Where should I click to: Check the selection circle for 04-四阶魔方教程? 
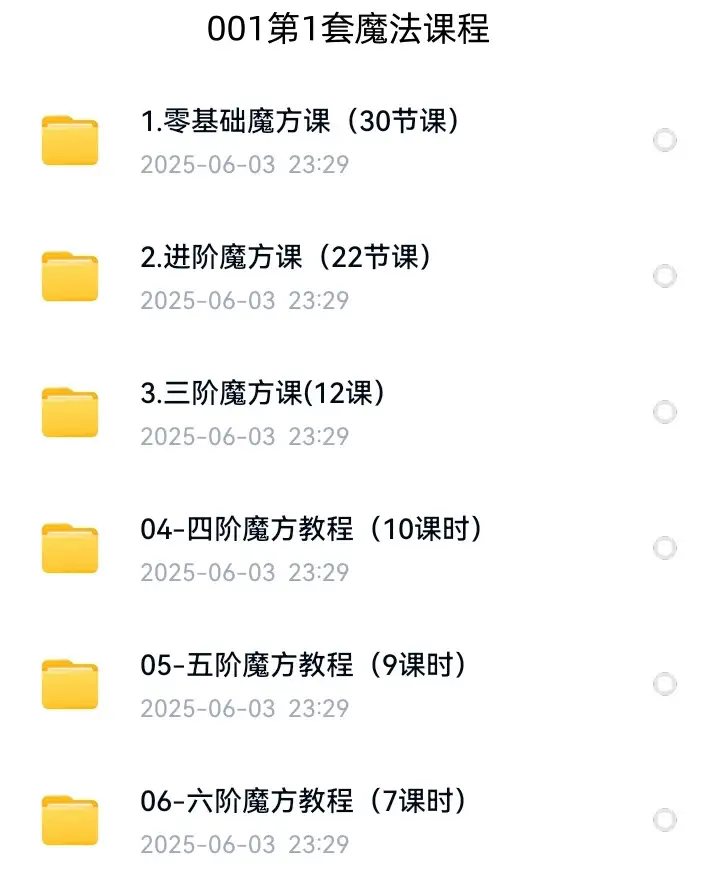point(662,549)
